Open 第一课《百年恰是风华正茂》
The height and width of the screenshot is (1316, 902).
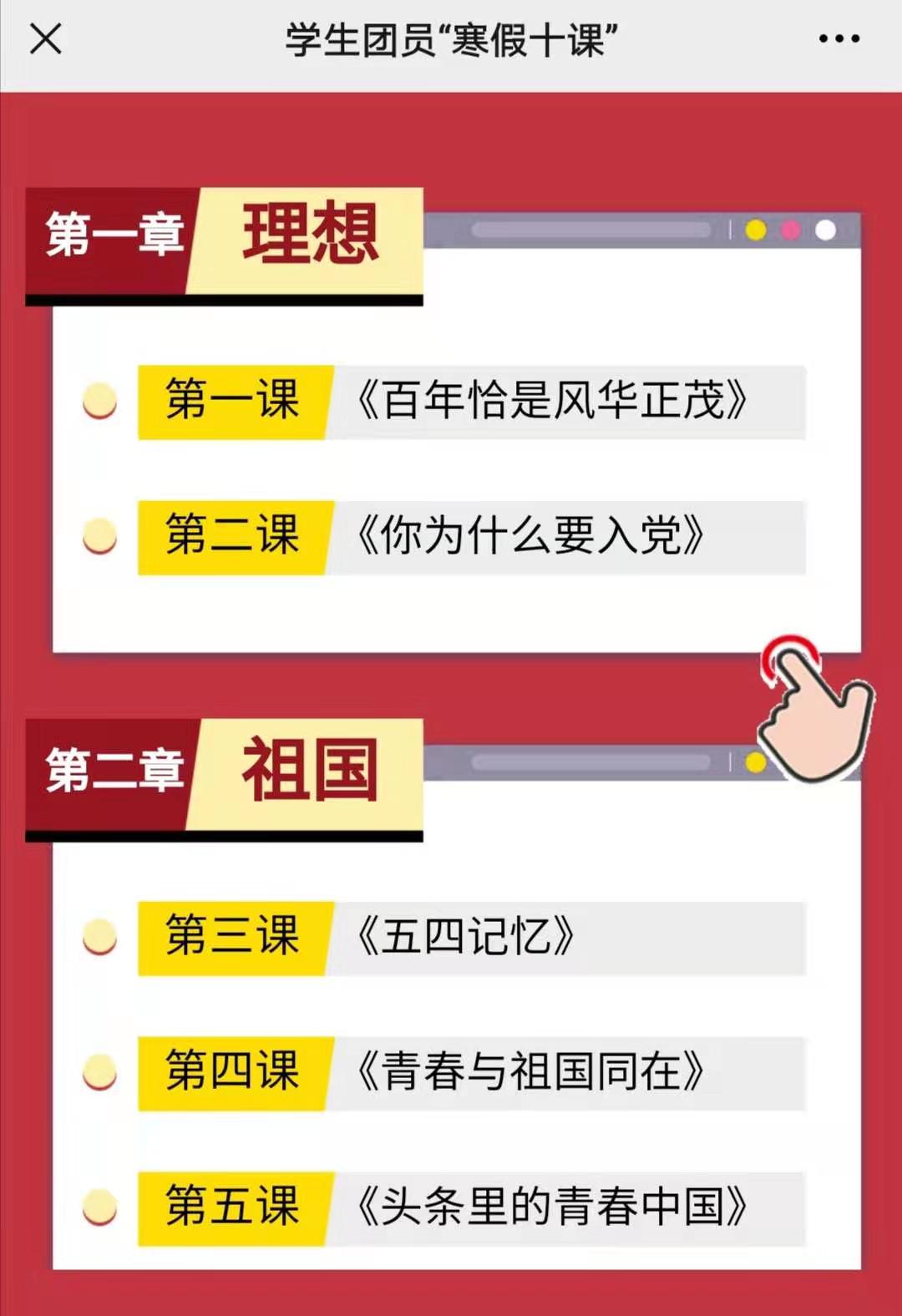coord(471,402)
